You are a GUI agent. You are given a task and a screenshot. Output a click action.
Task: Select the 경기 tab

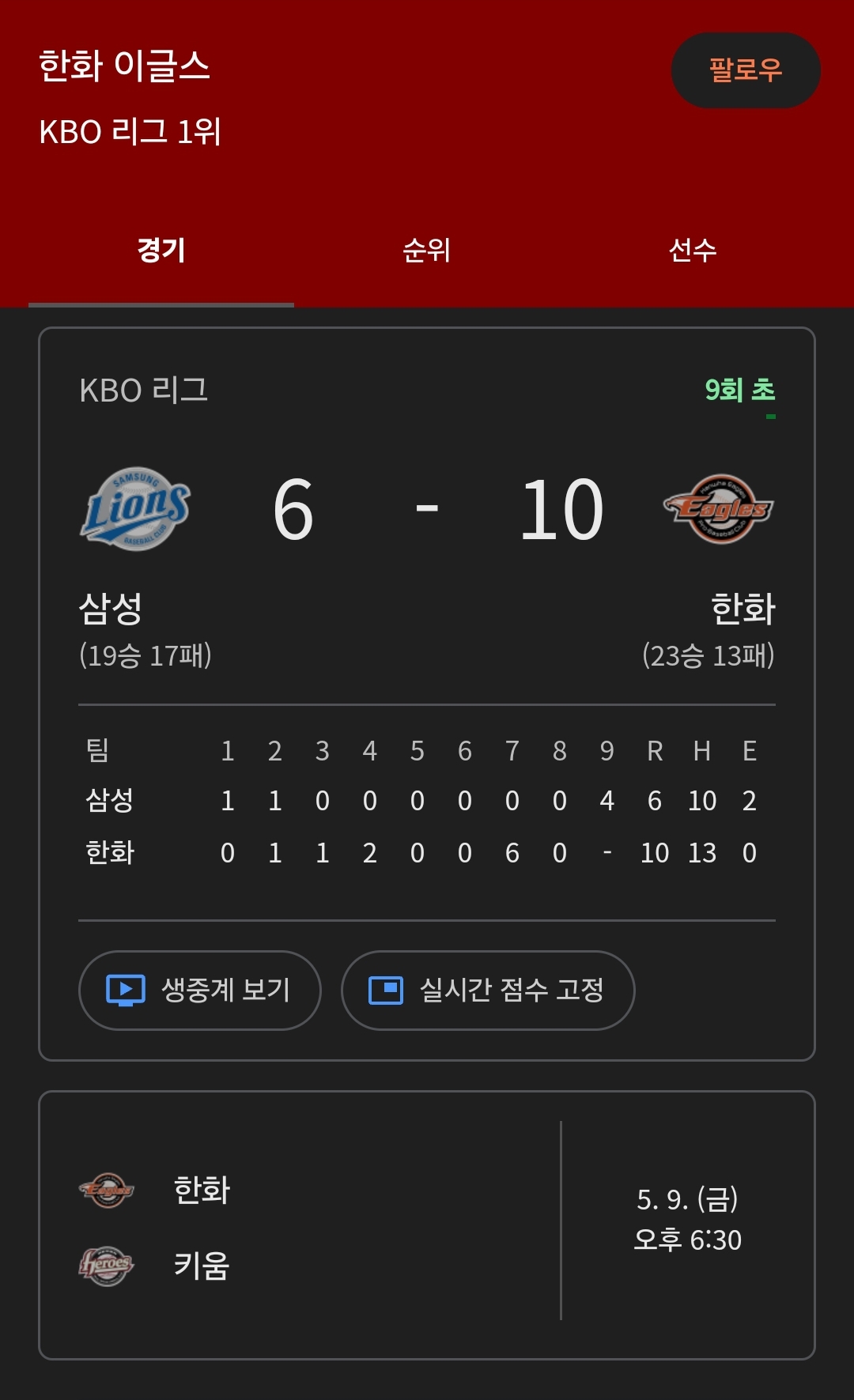tap(161, 251)
